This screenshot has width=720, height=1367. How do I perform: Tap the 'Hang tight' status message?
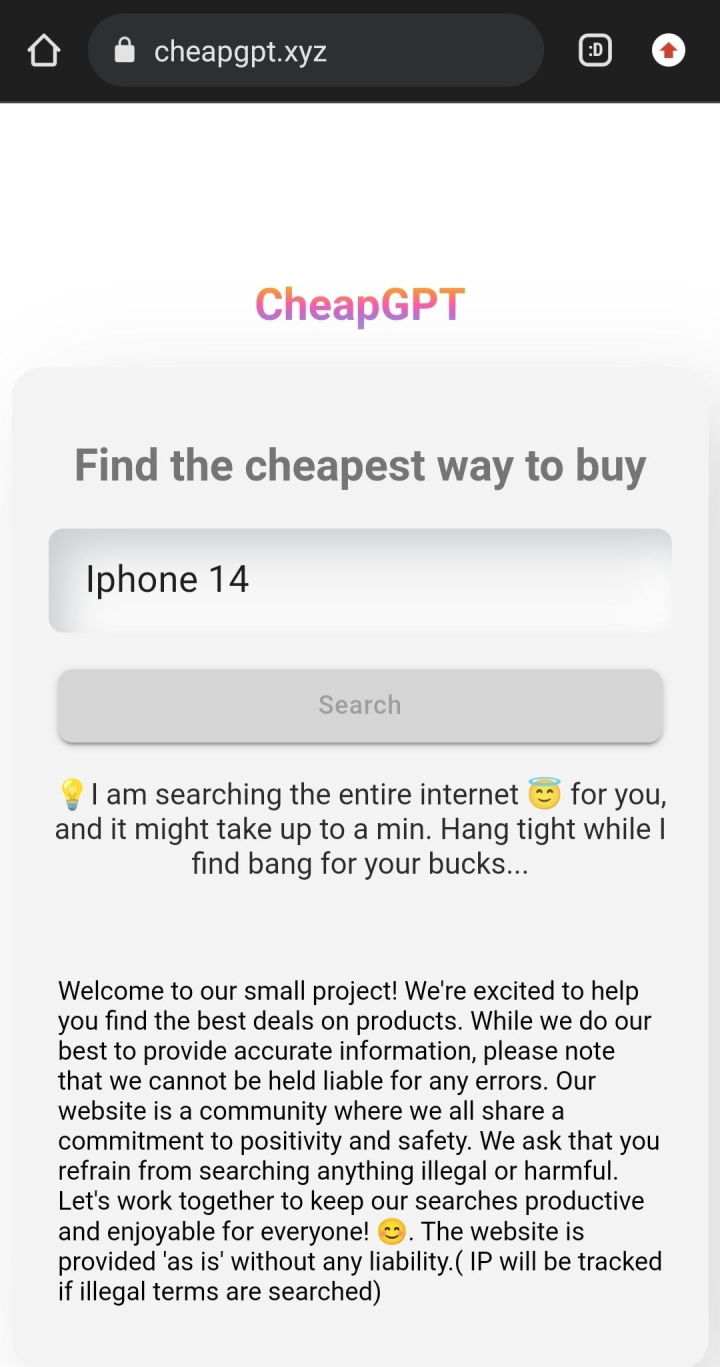click(x=359, y=828)
